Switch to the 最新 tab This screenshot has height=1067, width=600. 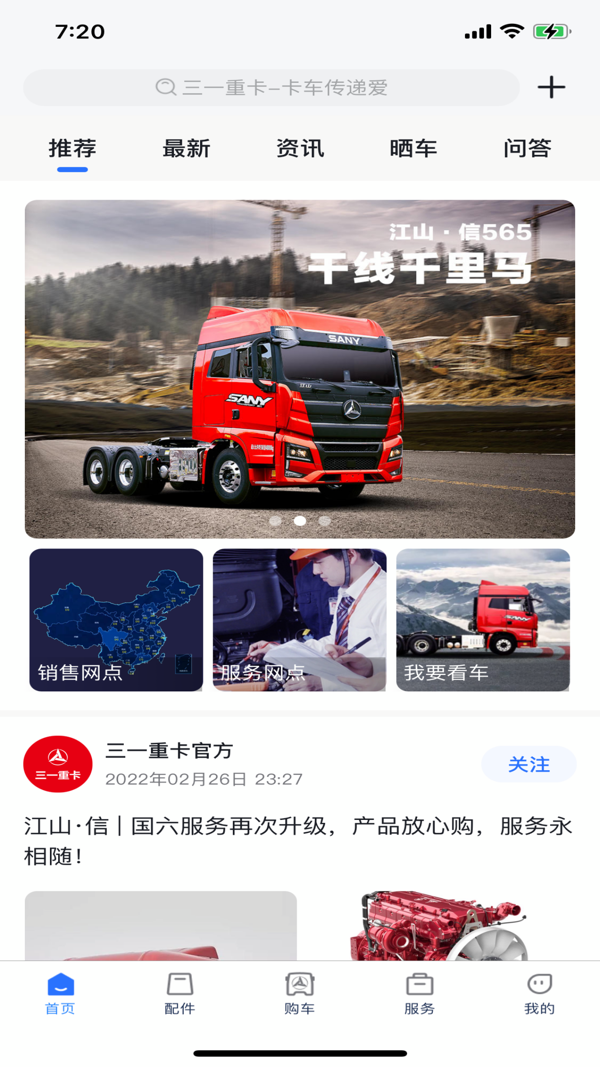click(x=186, y=148)
